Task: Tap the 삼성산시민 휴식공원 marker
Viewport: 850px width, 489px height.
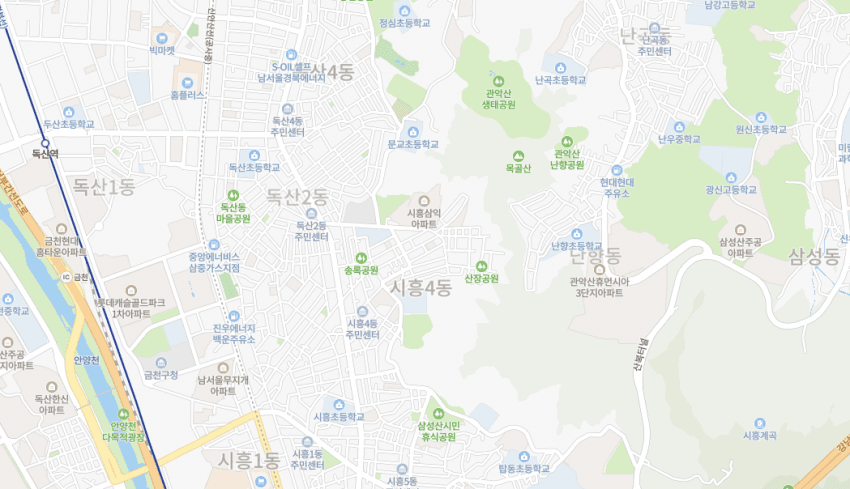Action: pos(436,412)
